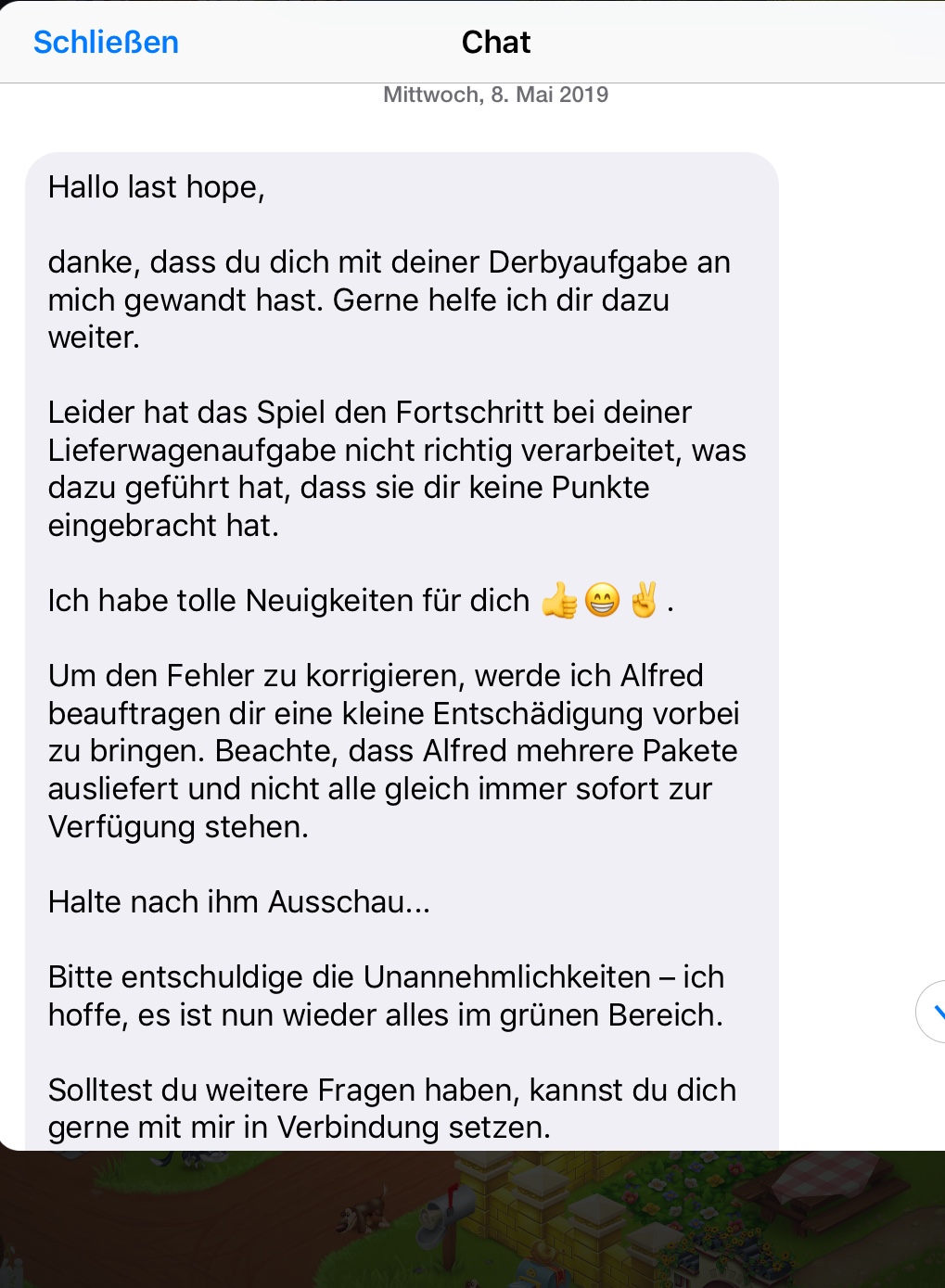The width and height of the screenshot is (945, 1288).
Task: Close the chat via Schließen
Action: (106, 43)
